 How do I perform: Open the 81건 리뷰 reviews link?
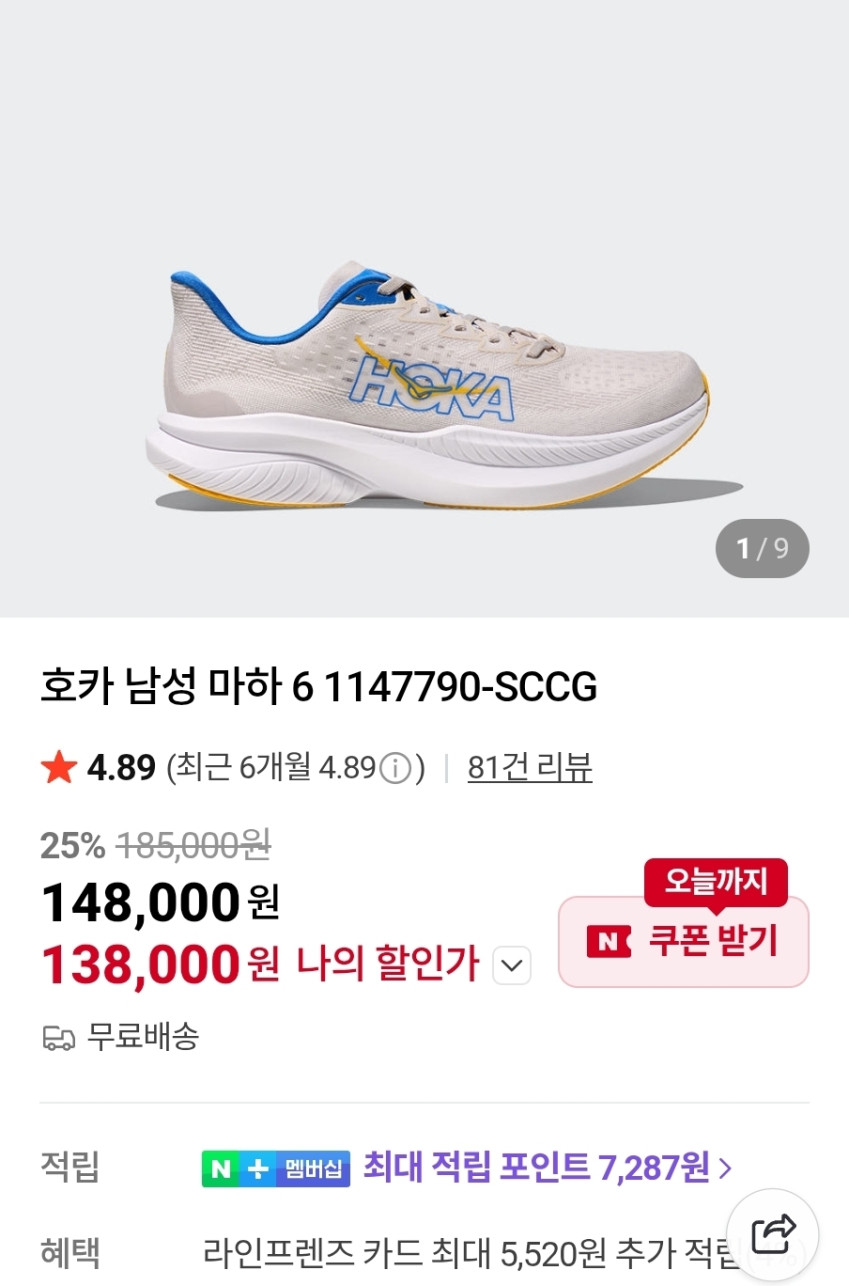pos(529,767)
